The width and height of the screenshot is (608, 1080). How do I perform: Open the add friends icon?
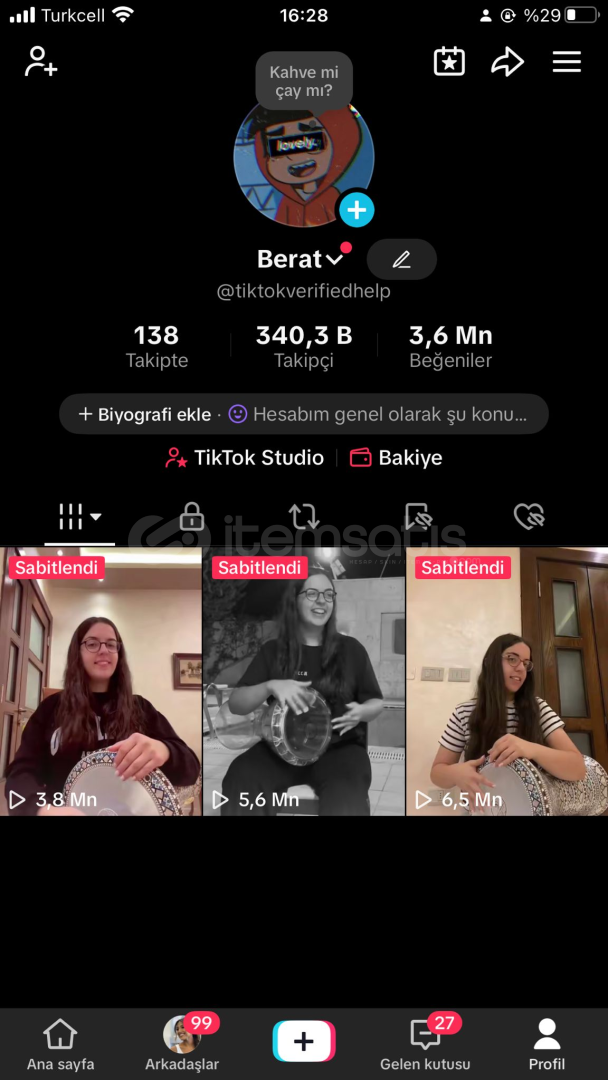click(x=41, y=62)
